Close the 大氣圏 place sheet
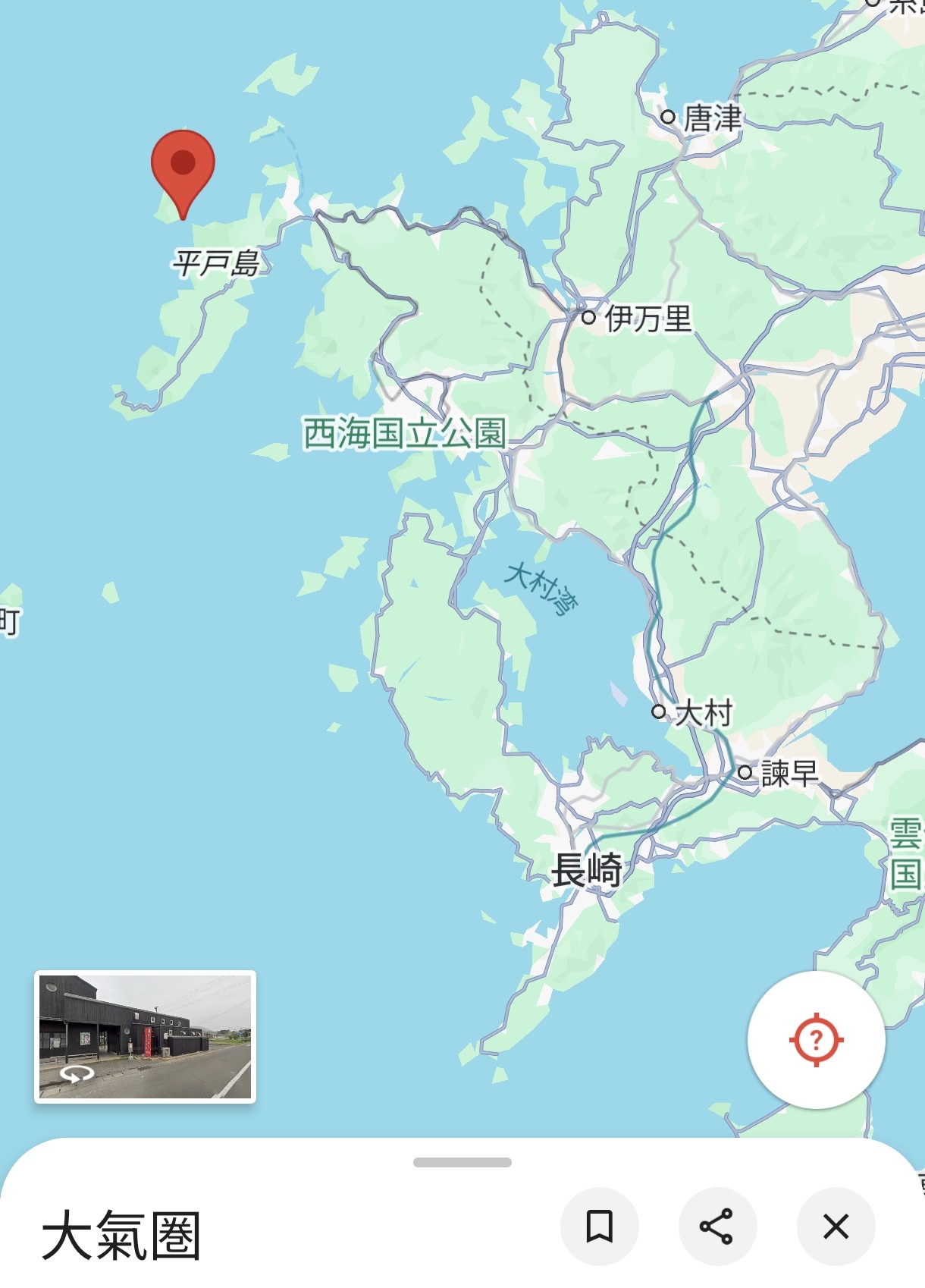925x1288 pixels. click(836, 1226)
